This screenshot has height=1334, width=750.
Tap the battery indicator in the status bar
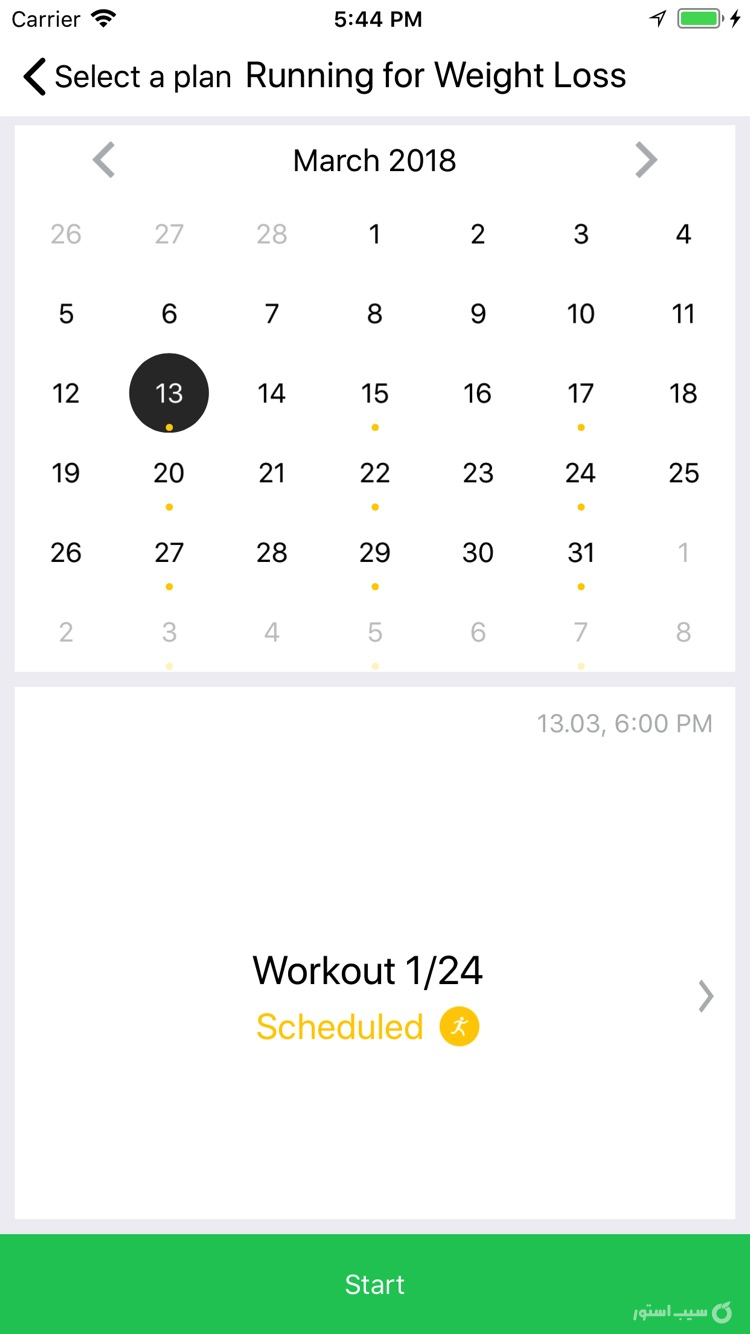click(696, 17)
